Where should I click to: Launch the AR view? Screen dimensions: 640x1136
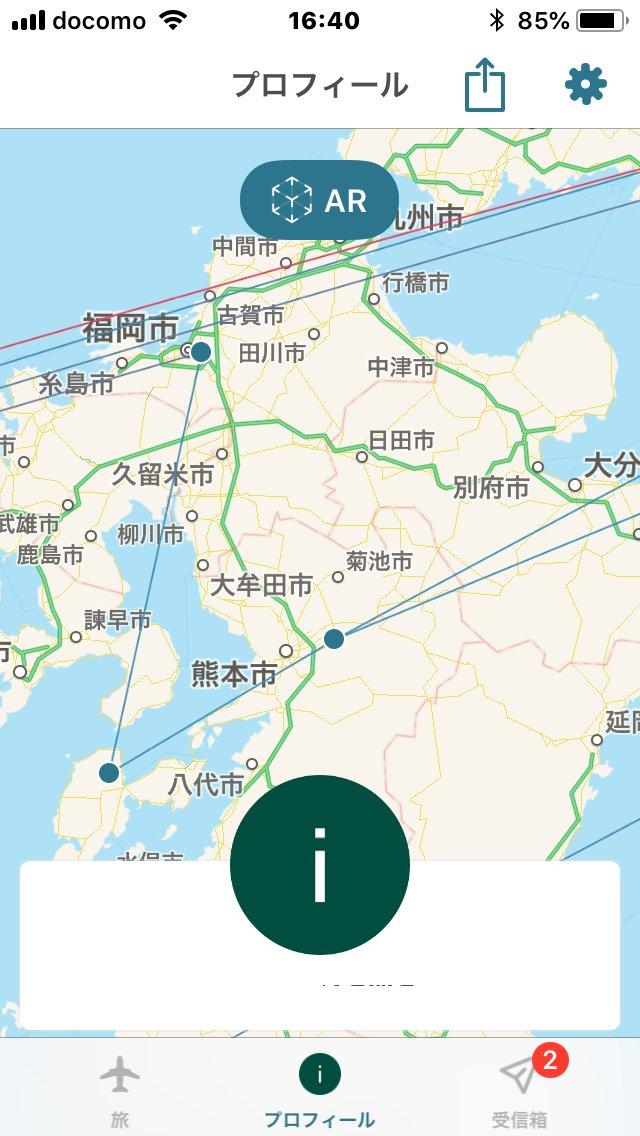319,200
